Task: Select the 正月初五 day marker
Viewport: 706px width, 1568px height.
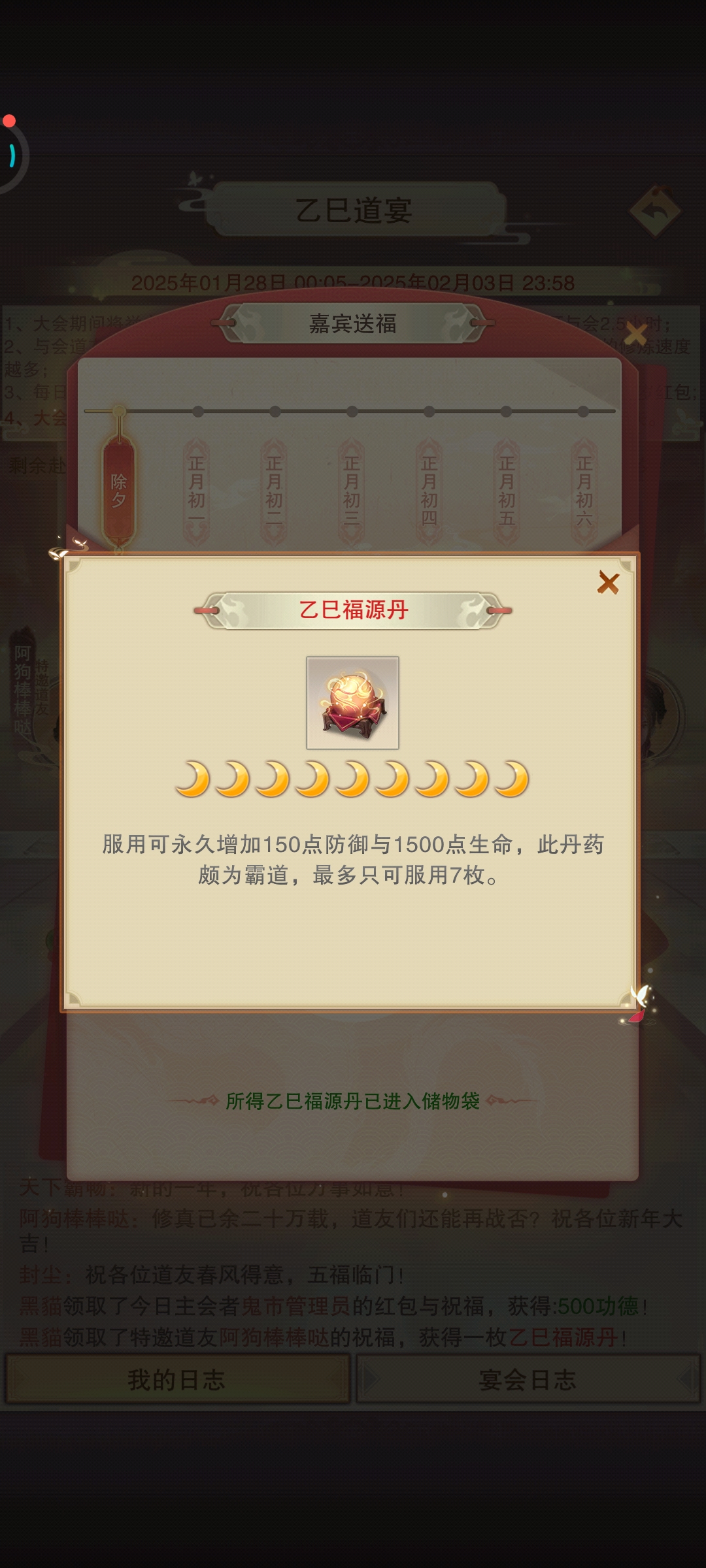Action: click(507, 491)
